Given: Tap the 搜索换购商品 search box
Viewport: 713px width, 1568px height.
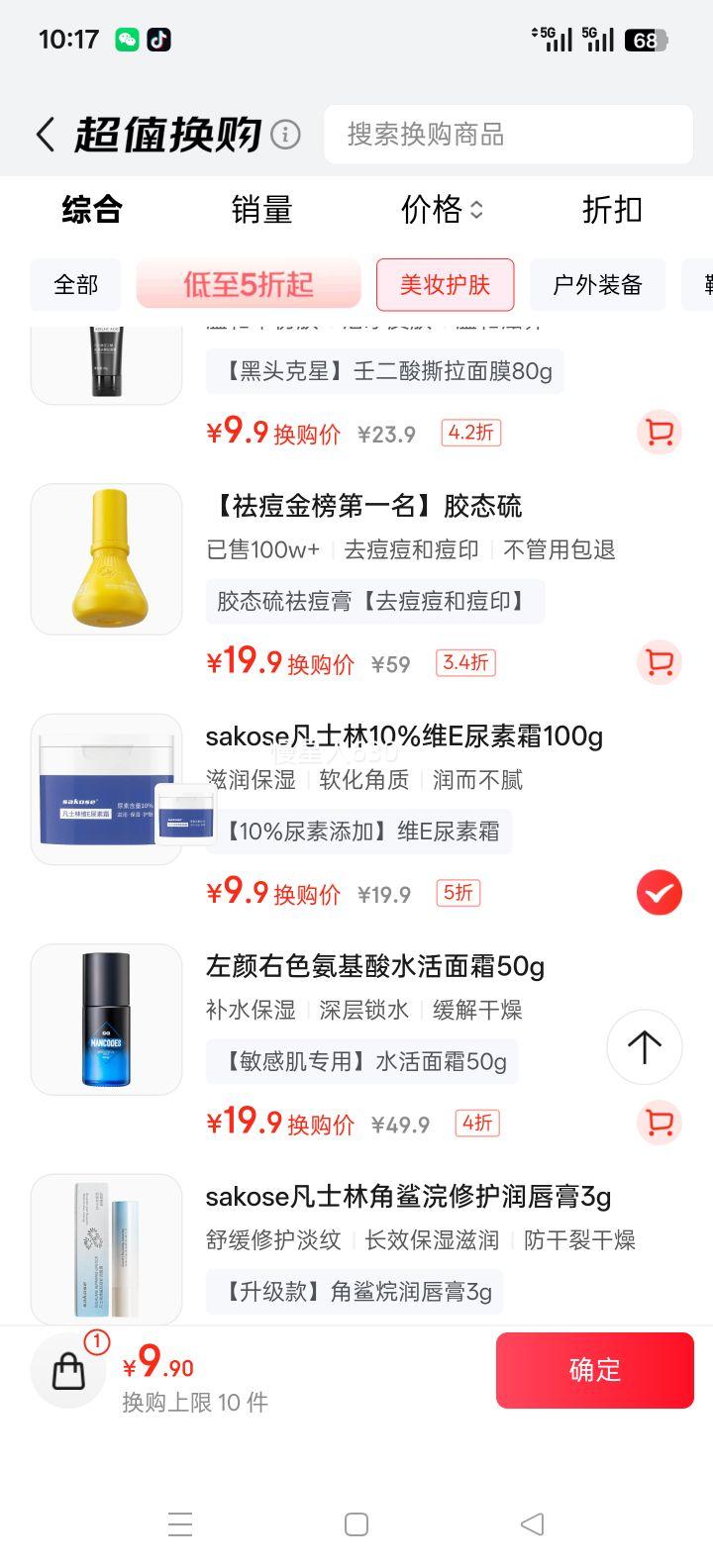Looking at the screenshot, I should tap(507, 135).
